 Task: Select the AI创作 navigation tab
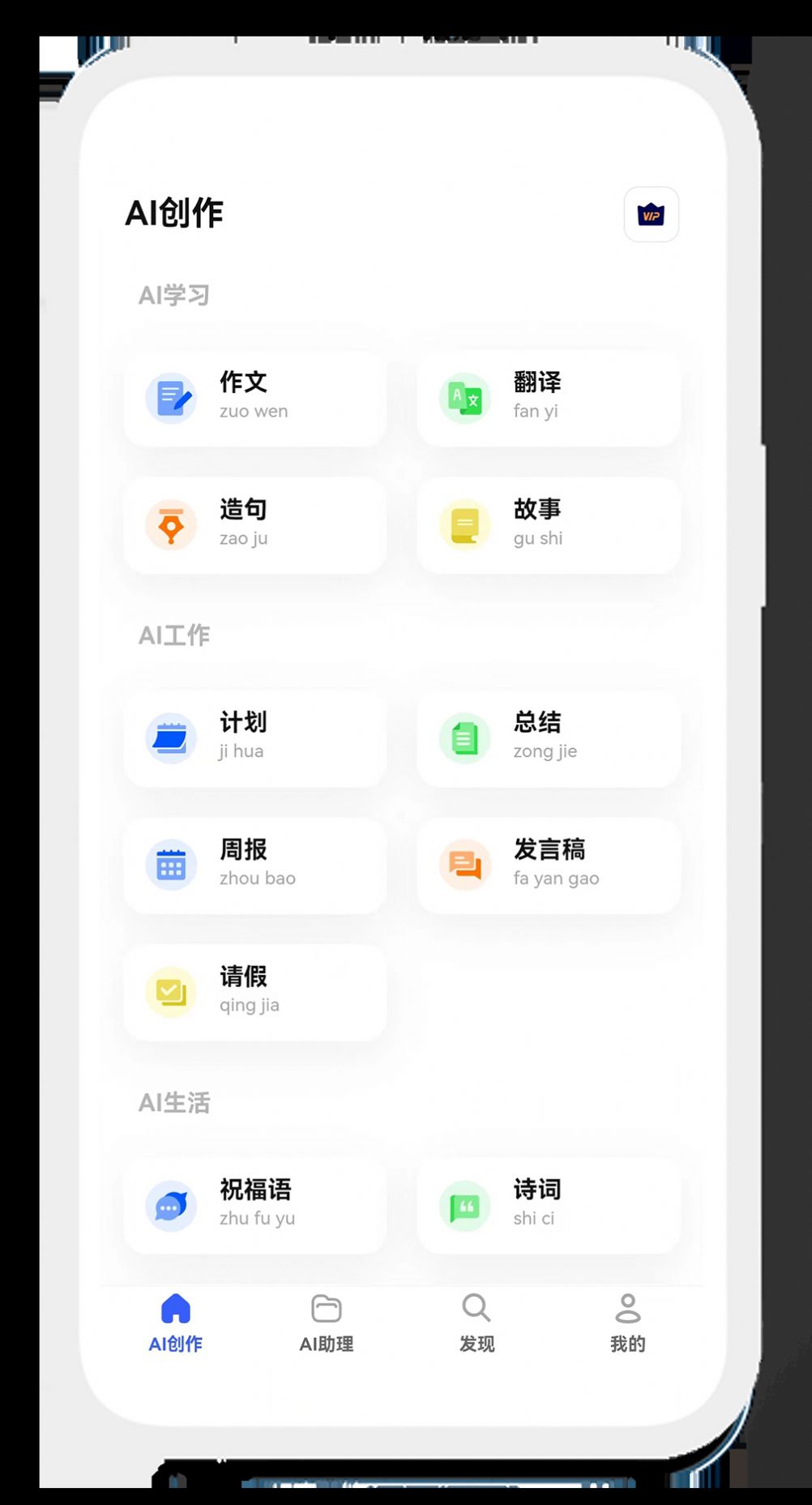[175, 1323]
